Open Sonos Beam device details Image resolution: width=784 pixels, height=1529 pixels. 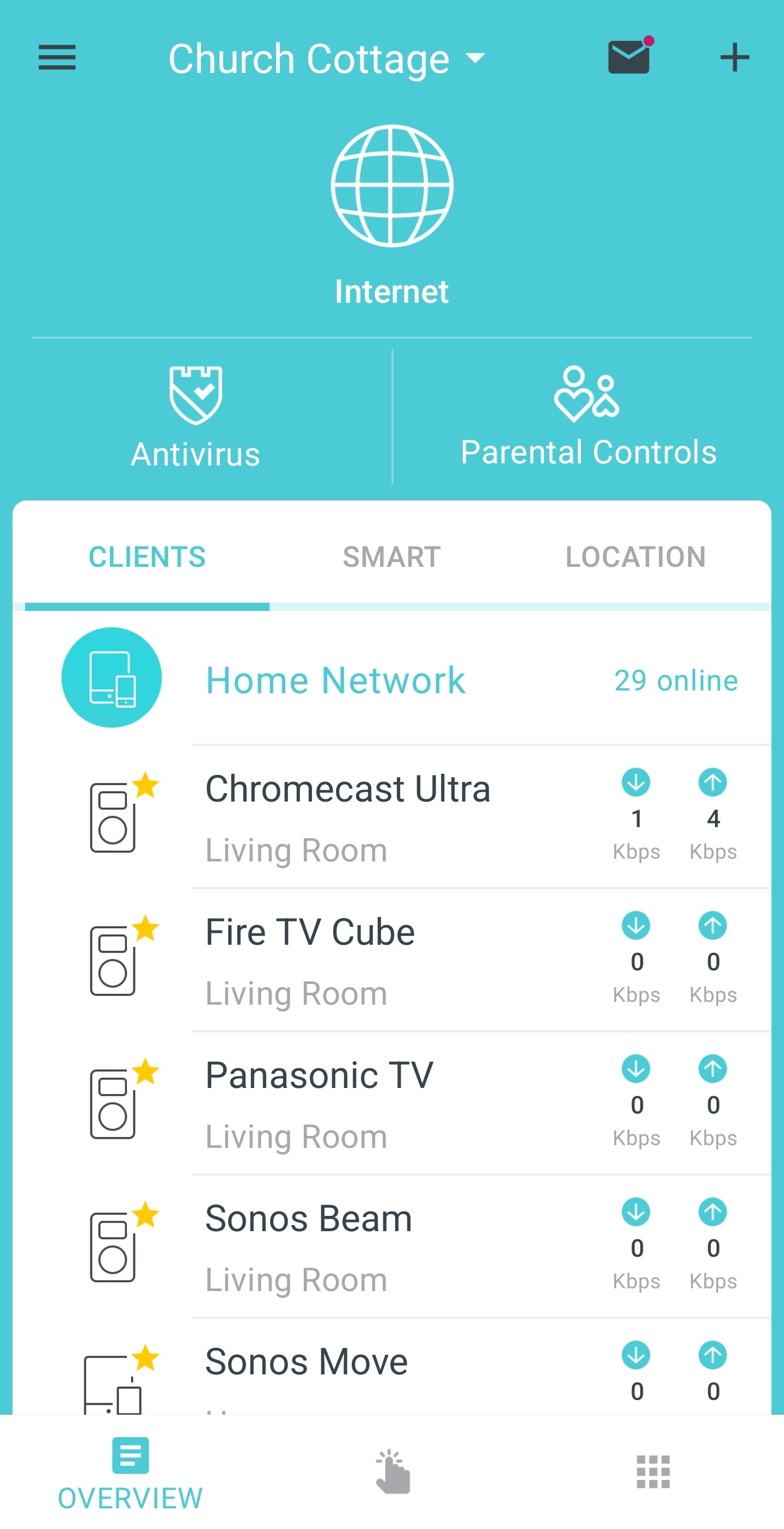point(309,1246)
